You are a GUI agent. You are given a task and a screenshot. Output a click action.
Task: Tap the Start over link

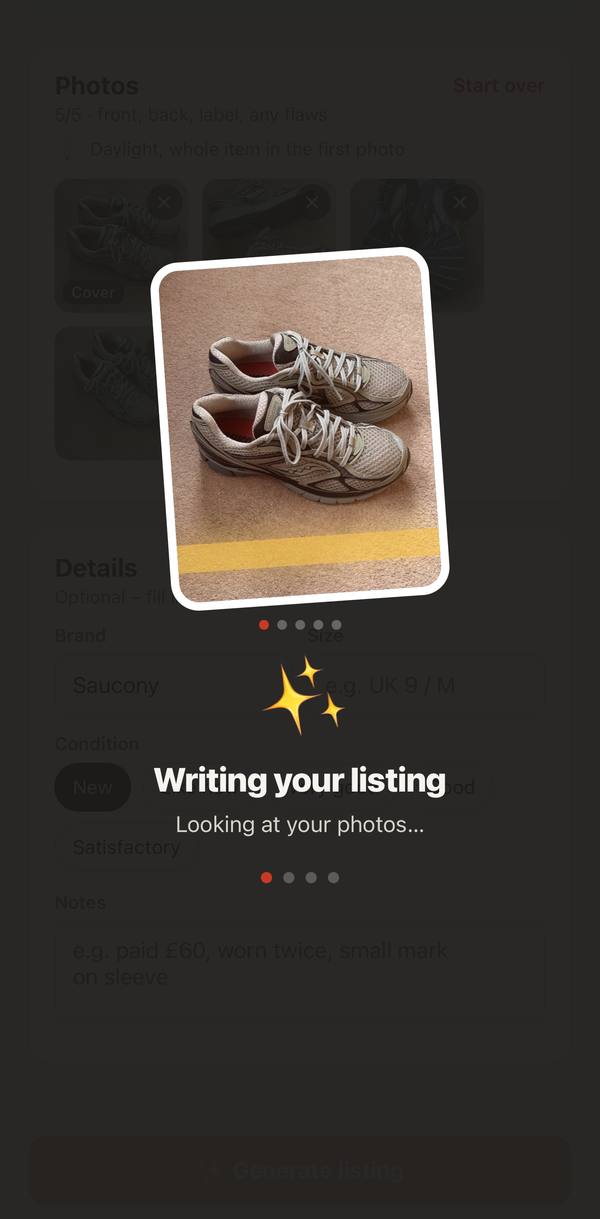point(498,86)
